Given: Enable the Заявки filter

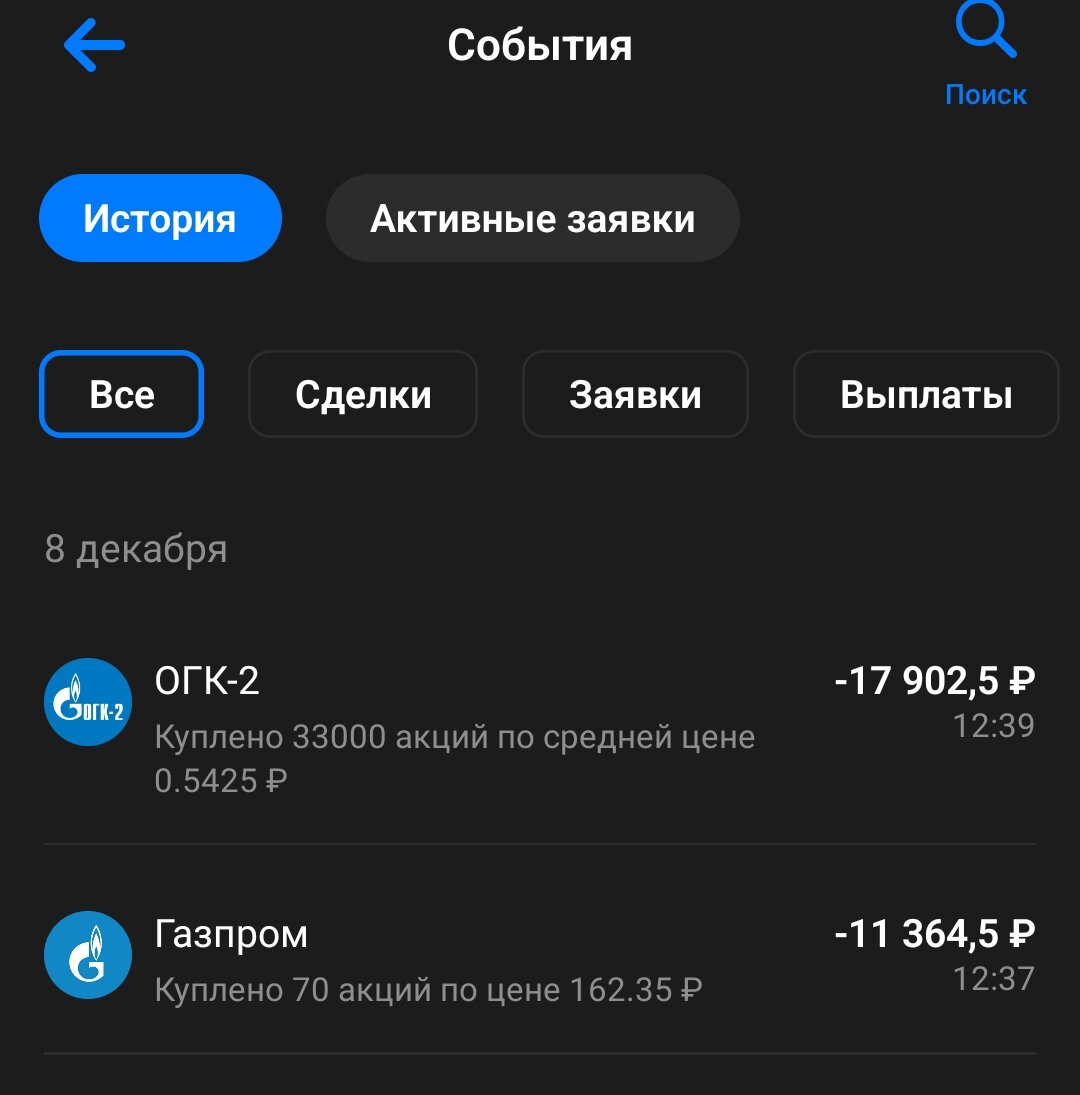Looking at the screenshot, I should pyautogui.click(x=634, y=394).
